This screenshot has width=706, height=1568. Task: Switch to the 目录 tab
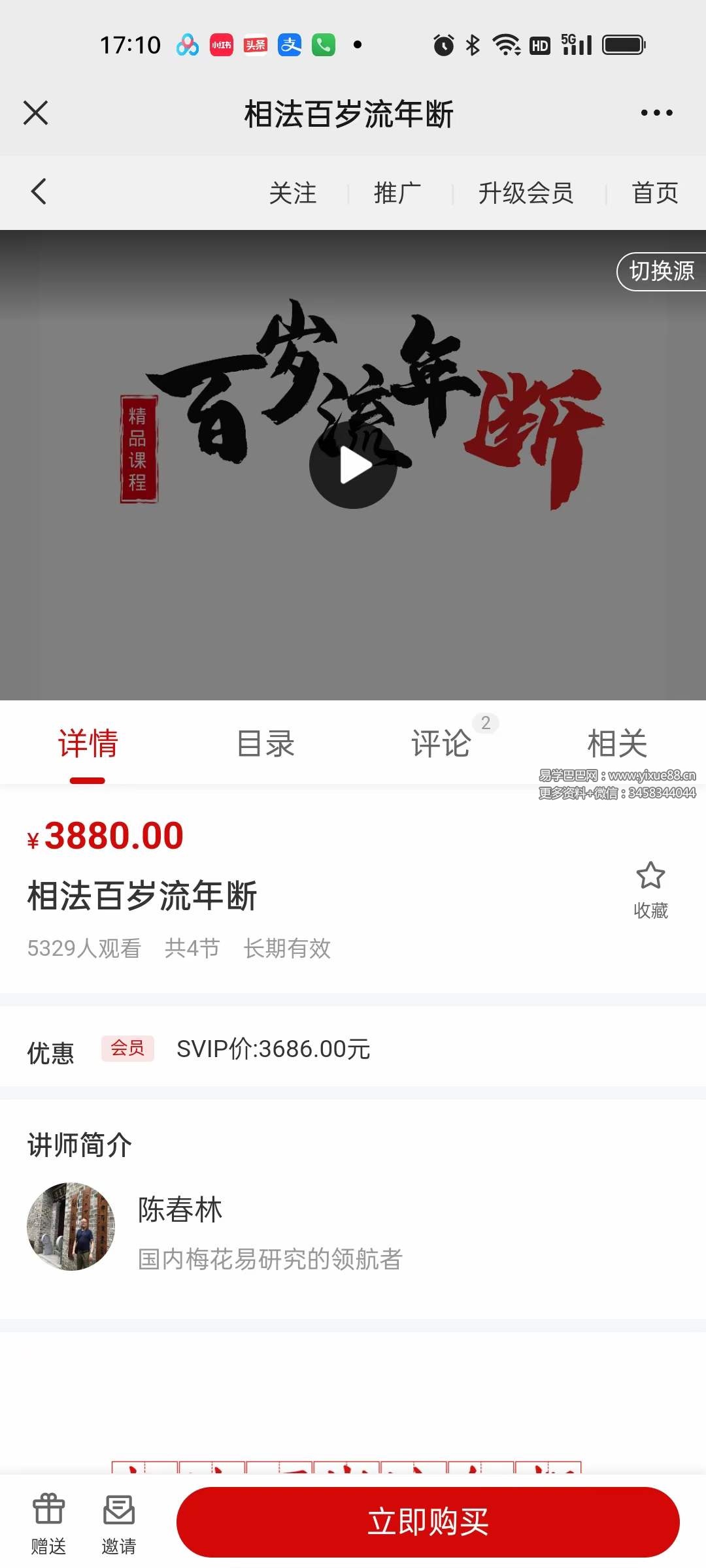[265, 743]
